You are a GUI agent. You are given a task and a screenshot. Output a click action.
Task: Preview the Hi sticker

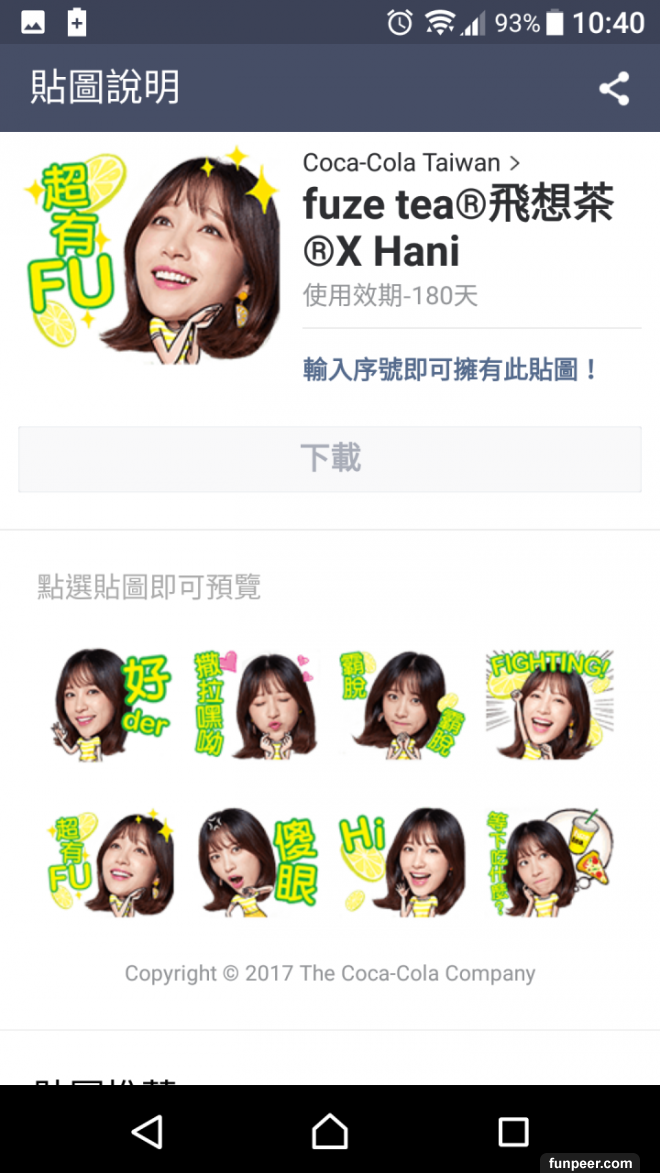point(402,862)
